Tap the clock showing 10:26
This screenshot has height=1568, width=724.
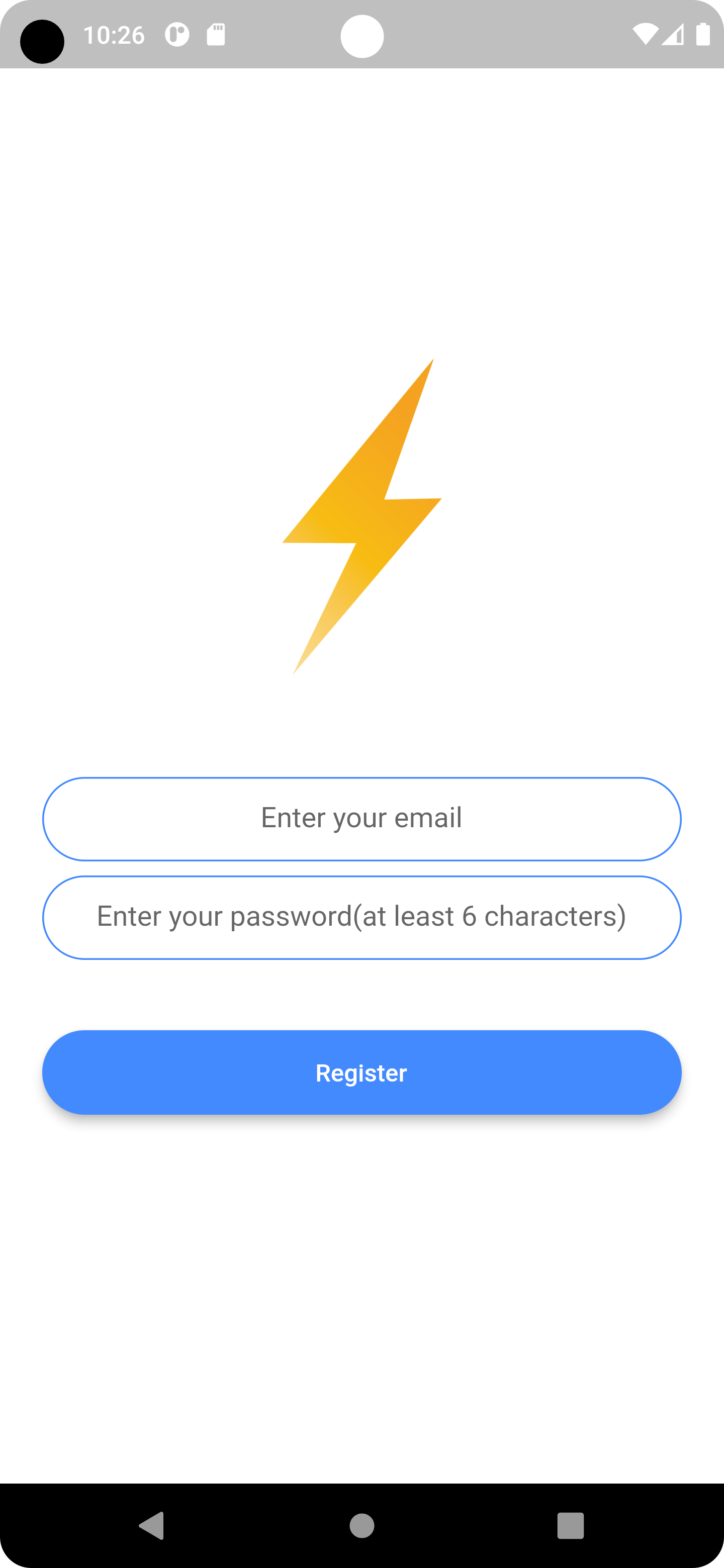[x=115, y=35]
